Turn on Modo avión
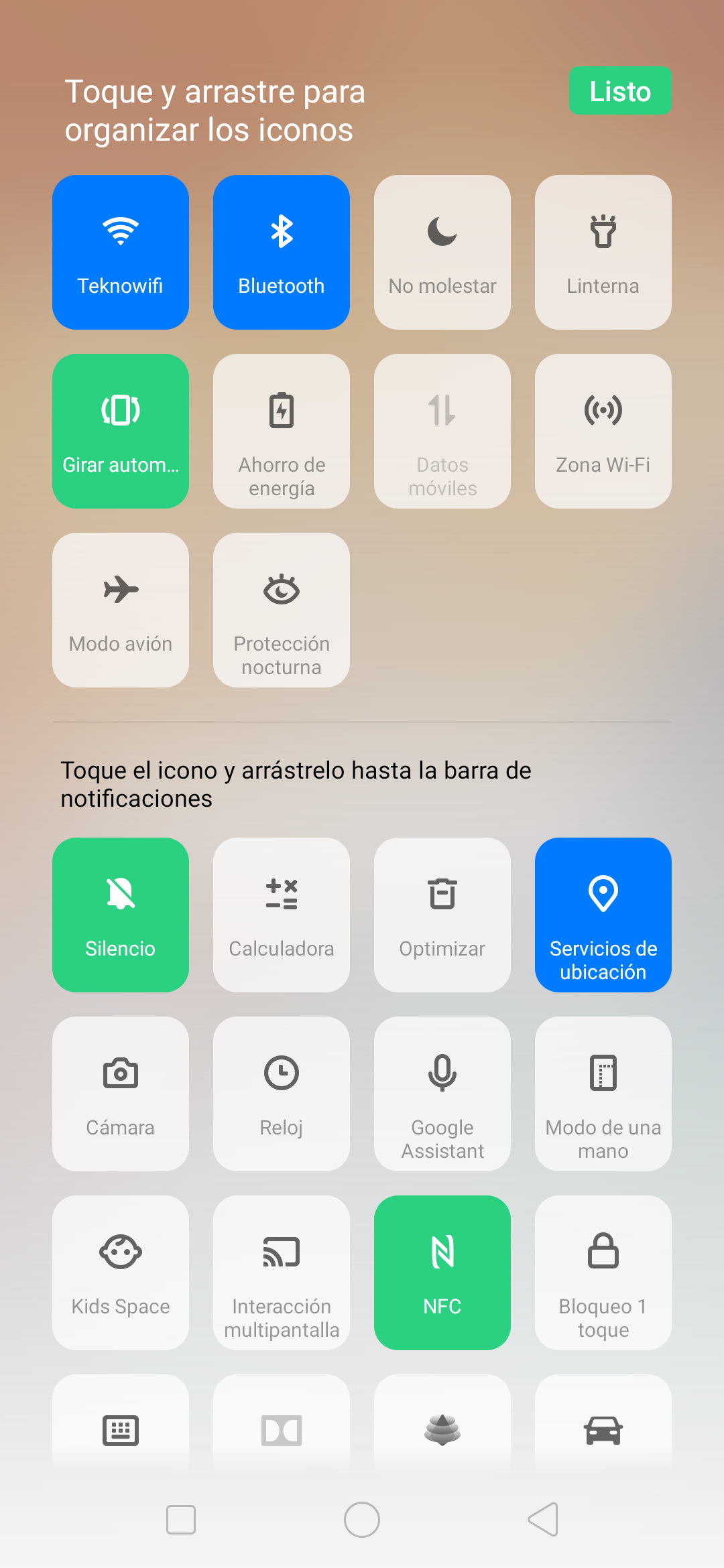724x1568 pixels. click(x=121, y=610)
